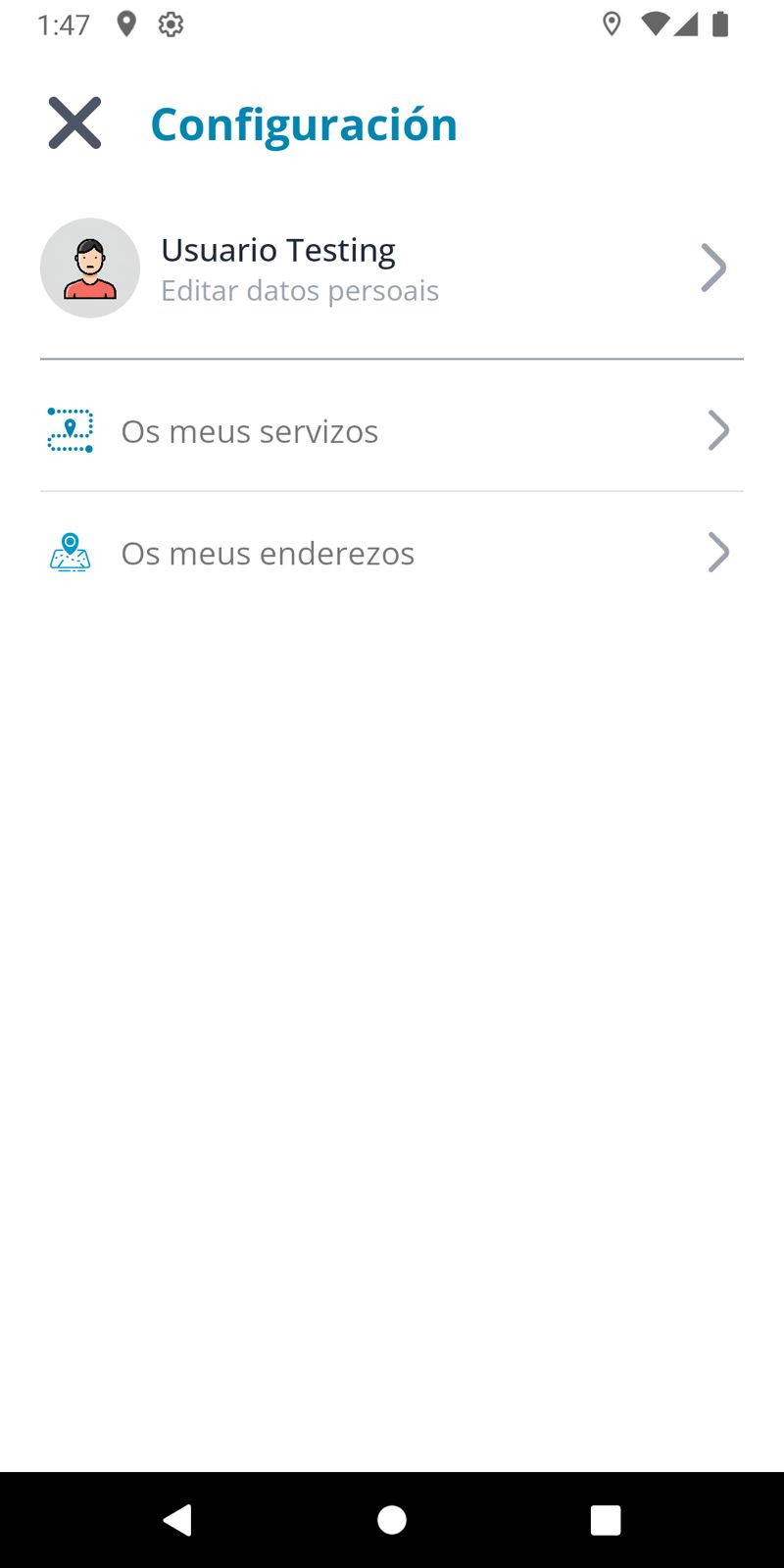Image resolution: width=784 pixels, height=1568 pixels.
Task: Click the settings gear icon in the status bar
Action: point(171,24)
